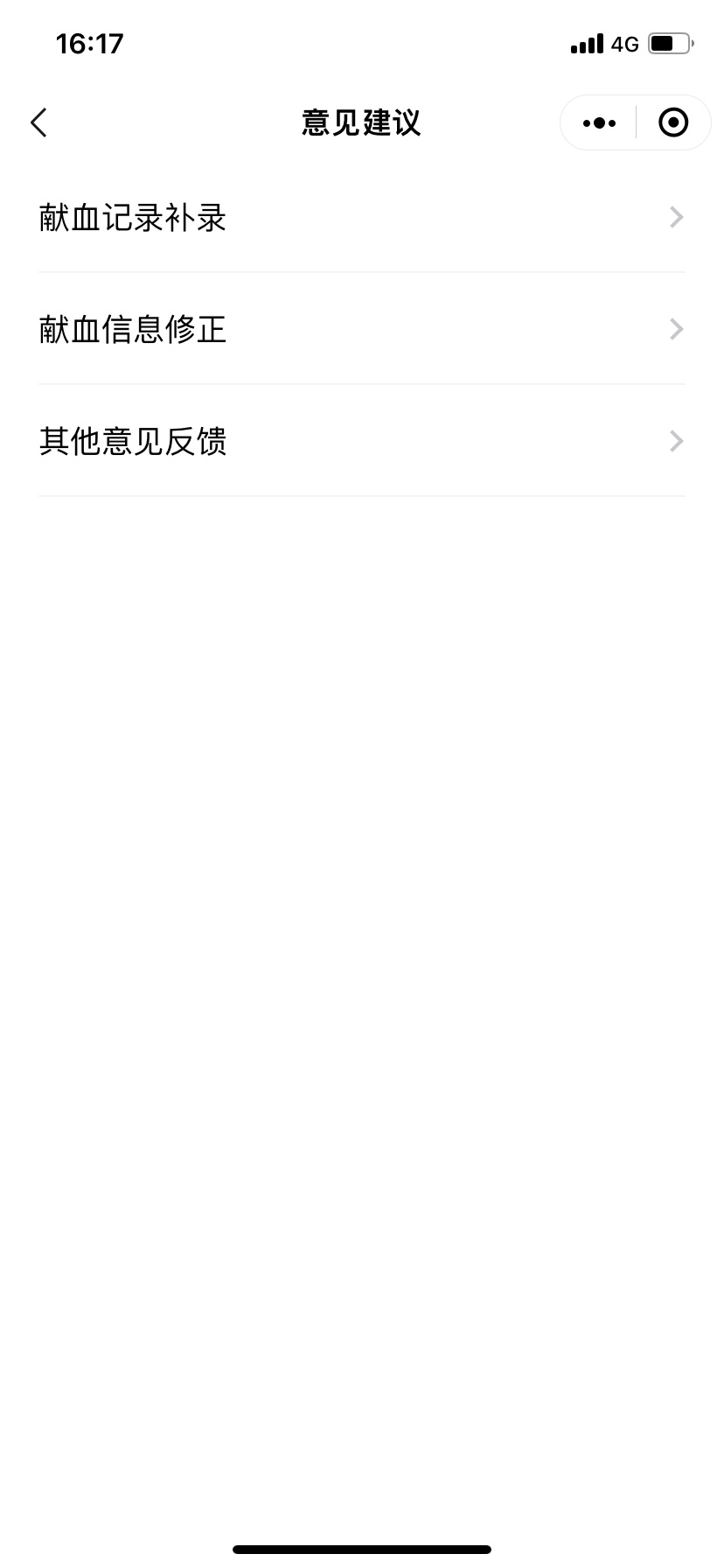The image size is (724, 1568).
Task: Select the 其他意见反馈 list entry
Action: point(133,442)
